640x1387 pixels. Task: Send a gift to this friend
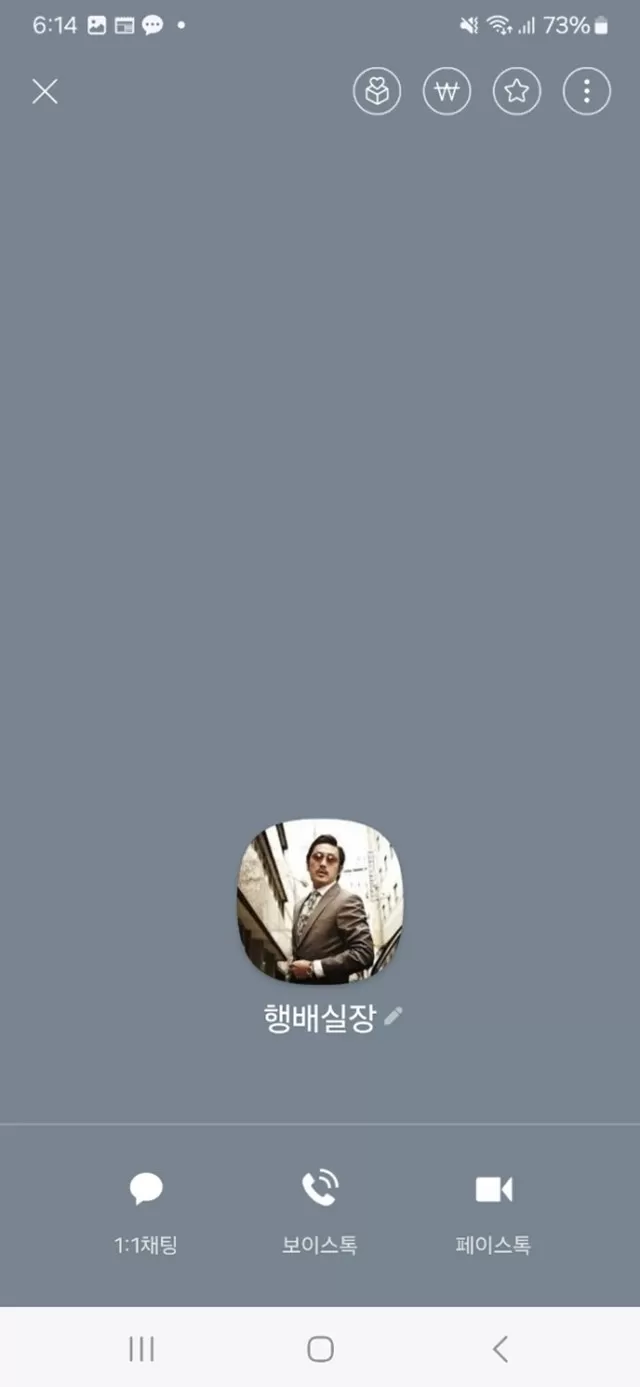(377, 92)
